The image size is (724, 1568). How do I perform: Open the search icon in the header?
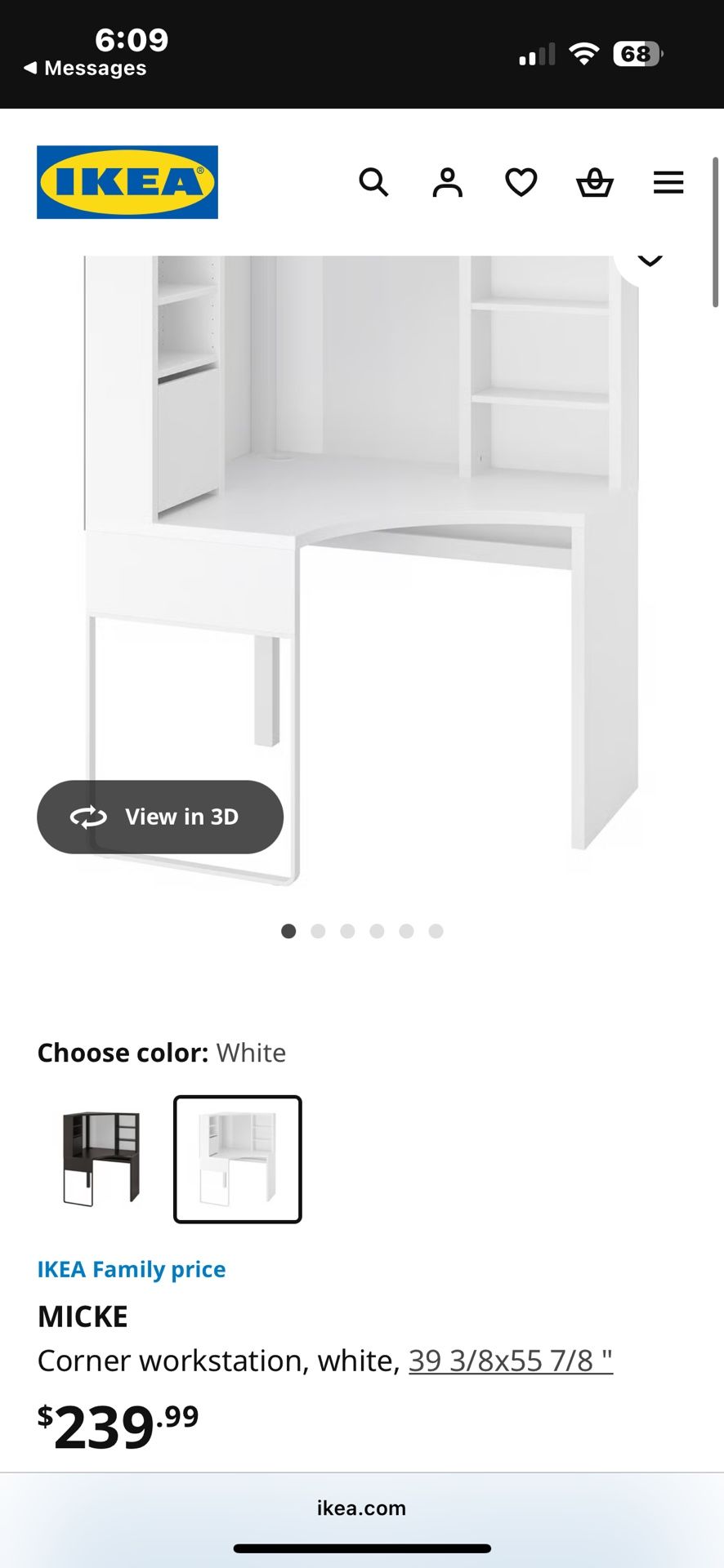point(373,182)
